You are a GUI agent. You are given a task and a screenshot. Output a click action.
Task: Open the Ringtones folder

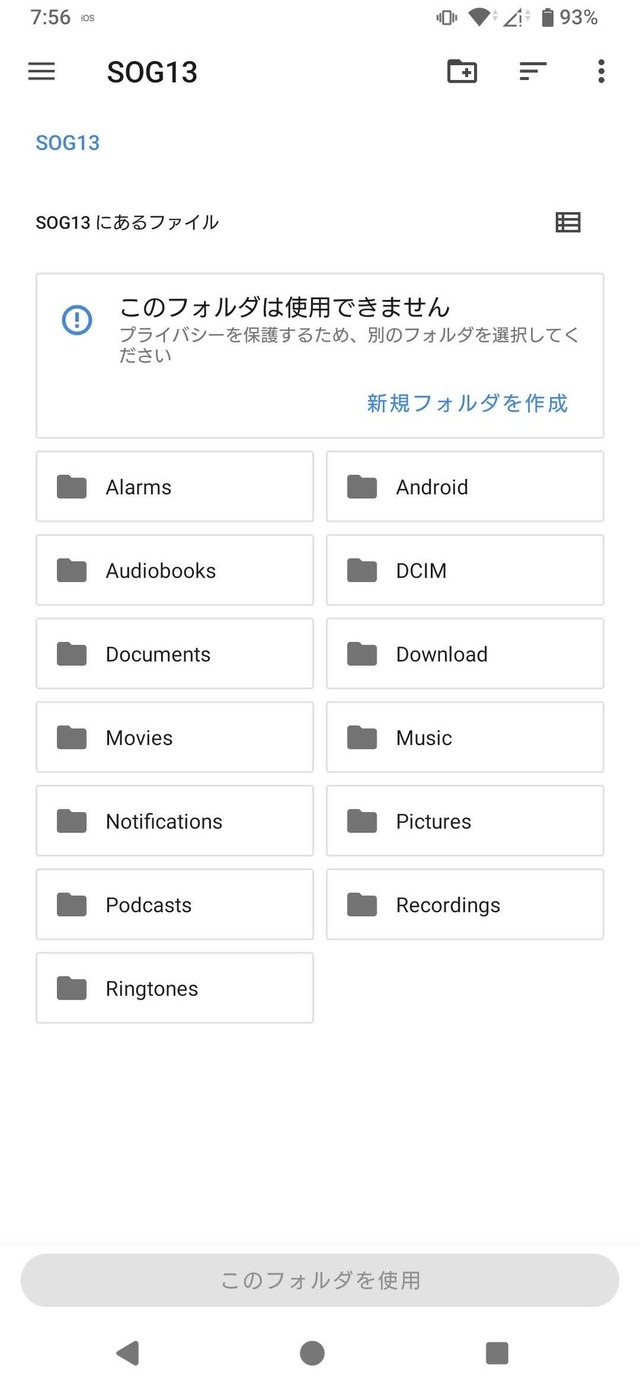tap(175, 988)
